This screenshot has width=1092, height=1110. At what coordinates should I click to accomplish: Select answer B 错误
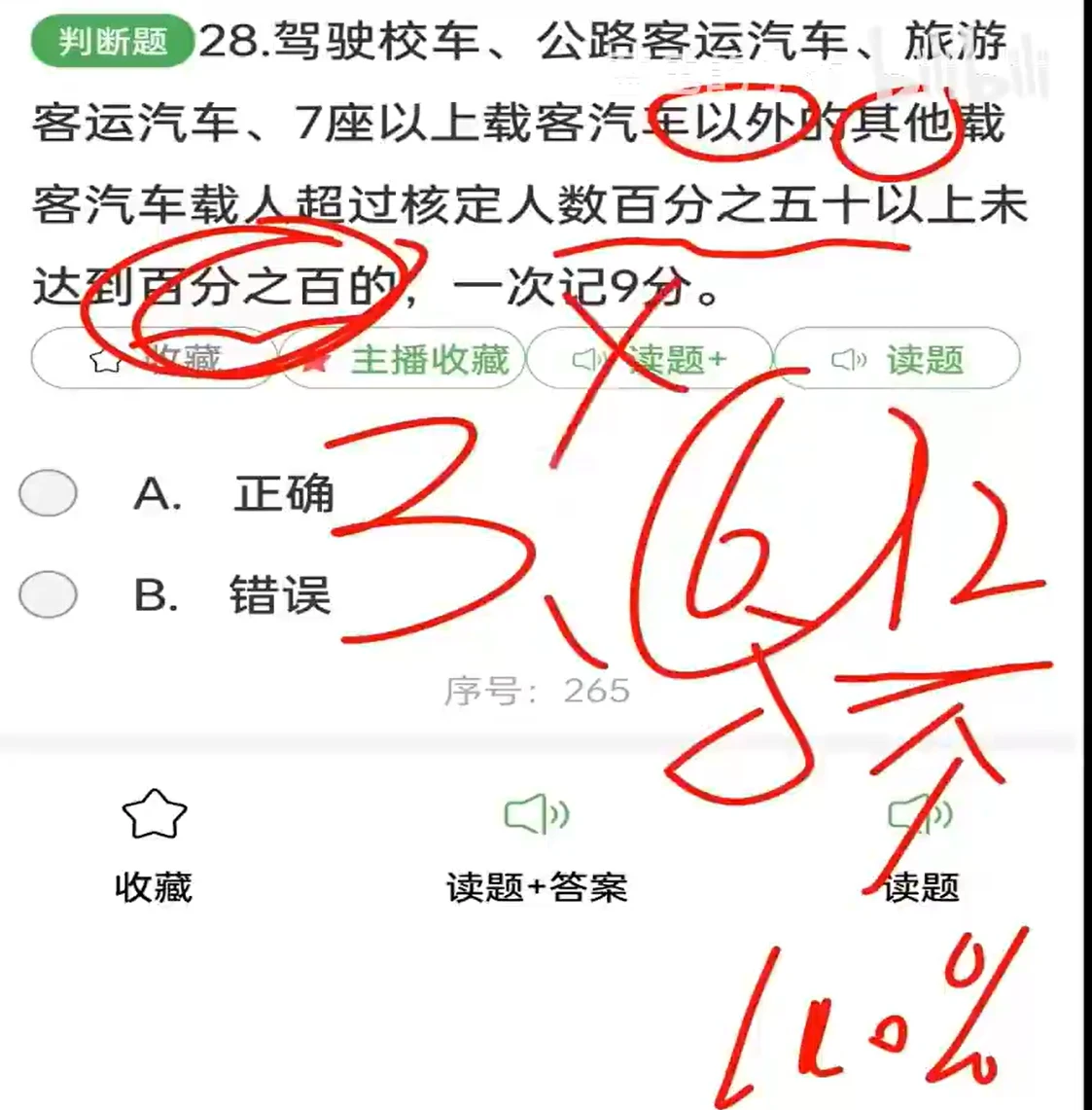49,593
